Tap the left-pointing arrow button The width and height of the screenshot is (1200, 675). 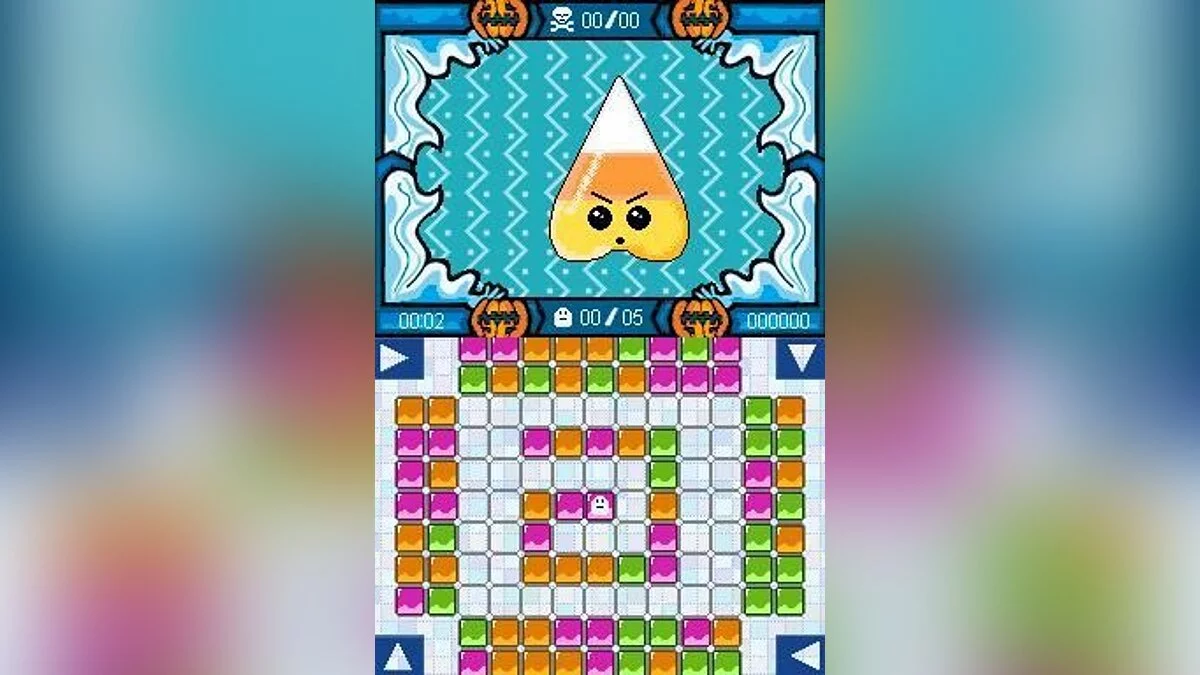[x=802, y=655]
